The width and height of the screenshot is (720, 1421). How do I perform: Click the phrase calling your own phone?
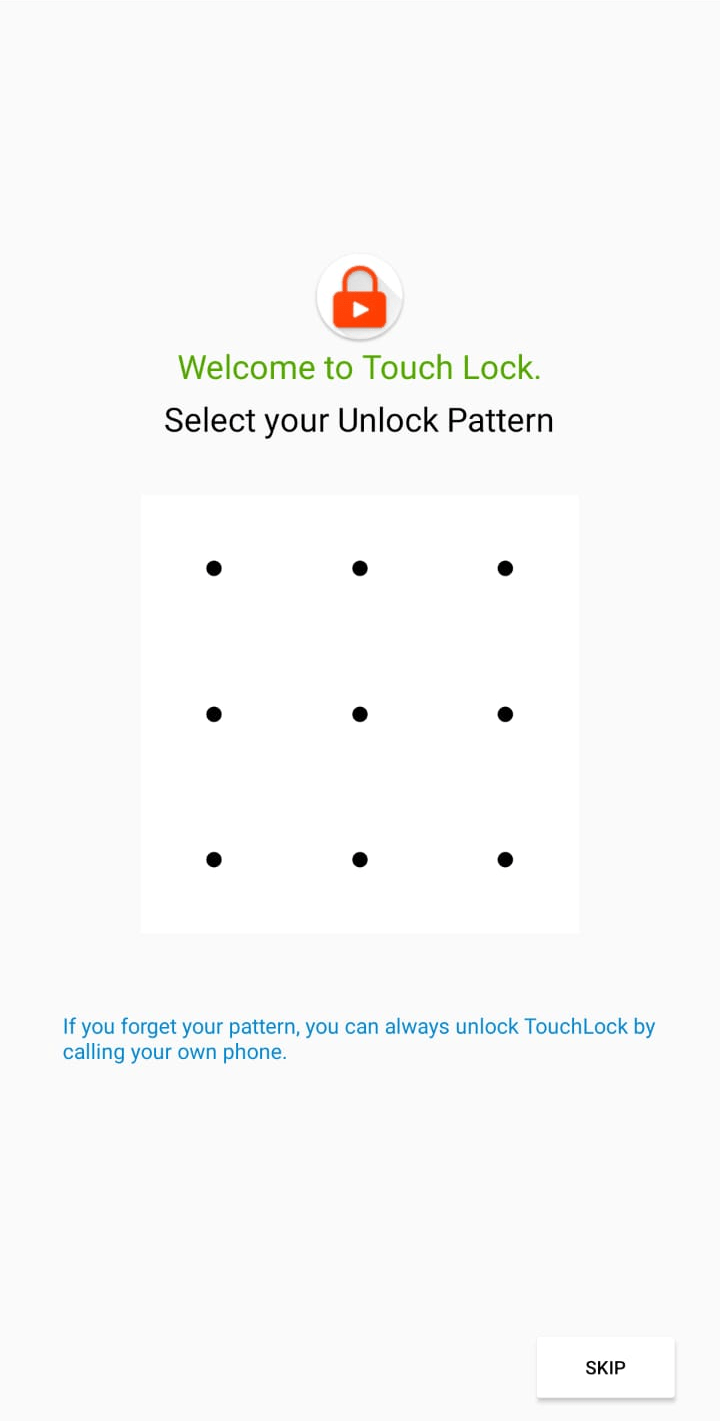(x=175, y=1052)
